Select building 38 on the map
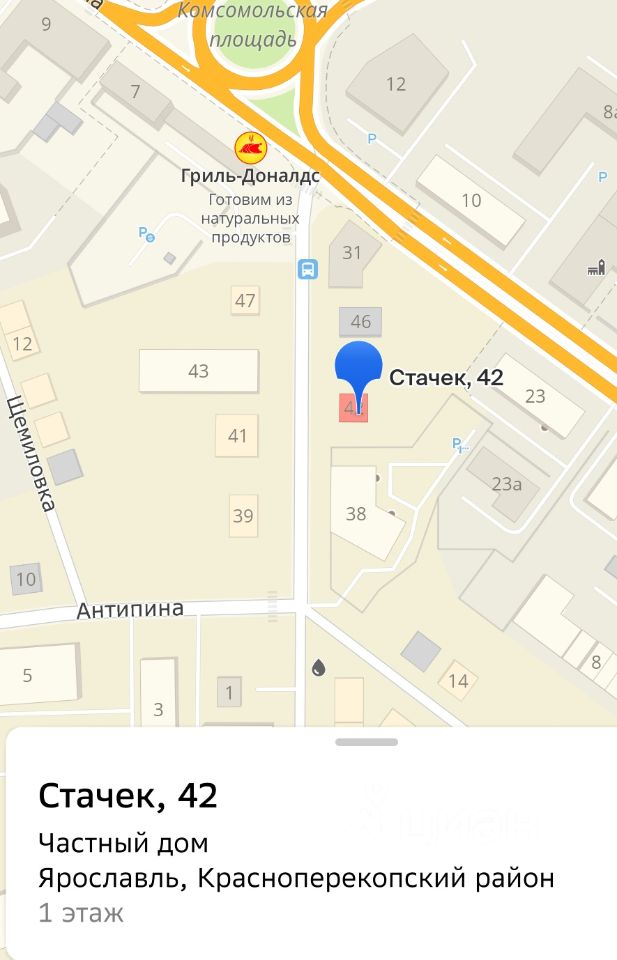The width and height of the screenshot is (617, 960). point(357,514)
